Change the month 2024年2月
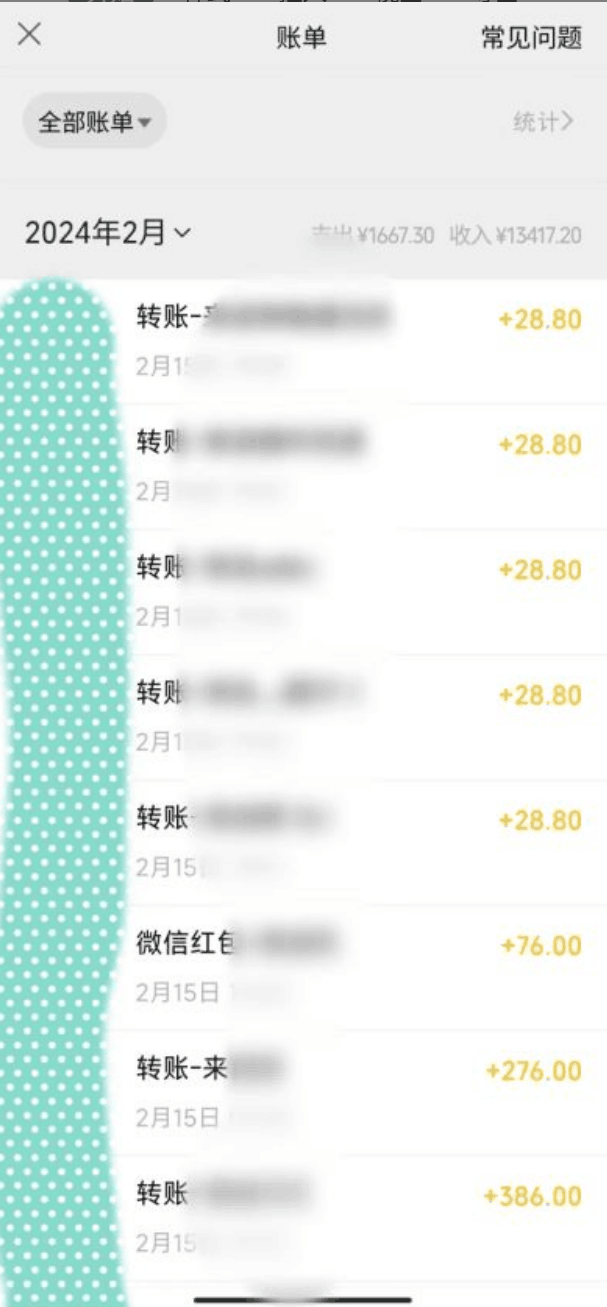This screenshot has width=607, height=1307. pos(107,233)
